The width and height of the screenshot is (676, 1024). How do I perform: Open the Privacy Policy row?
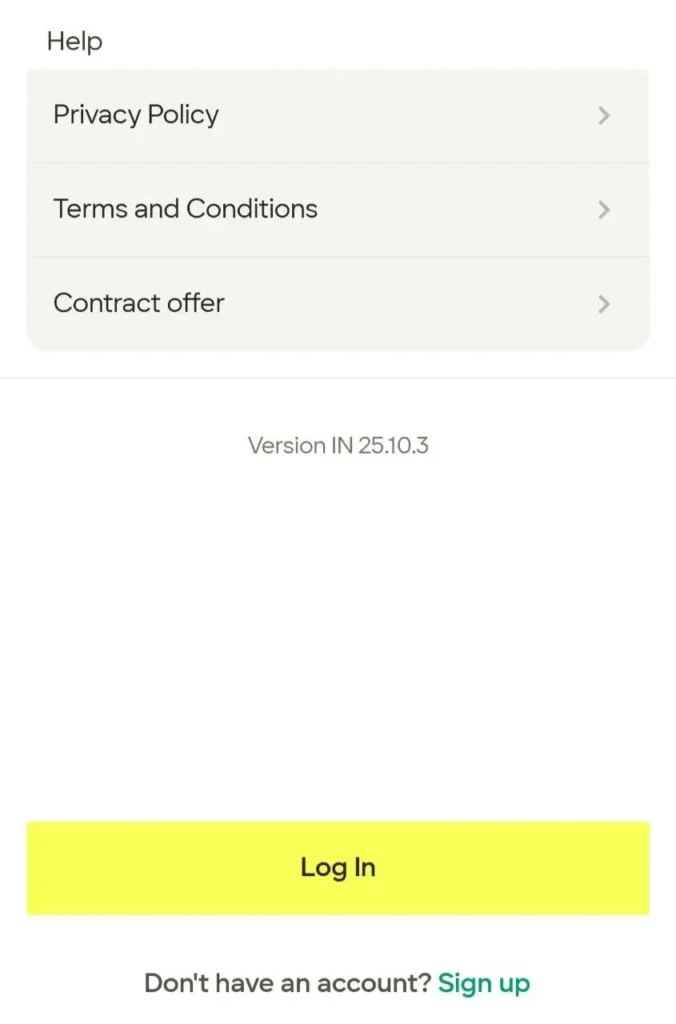coord(337,115)
